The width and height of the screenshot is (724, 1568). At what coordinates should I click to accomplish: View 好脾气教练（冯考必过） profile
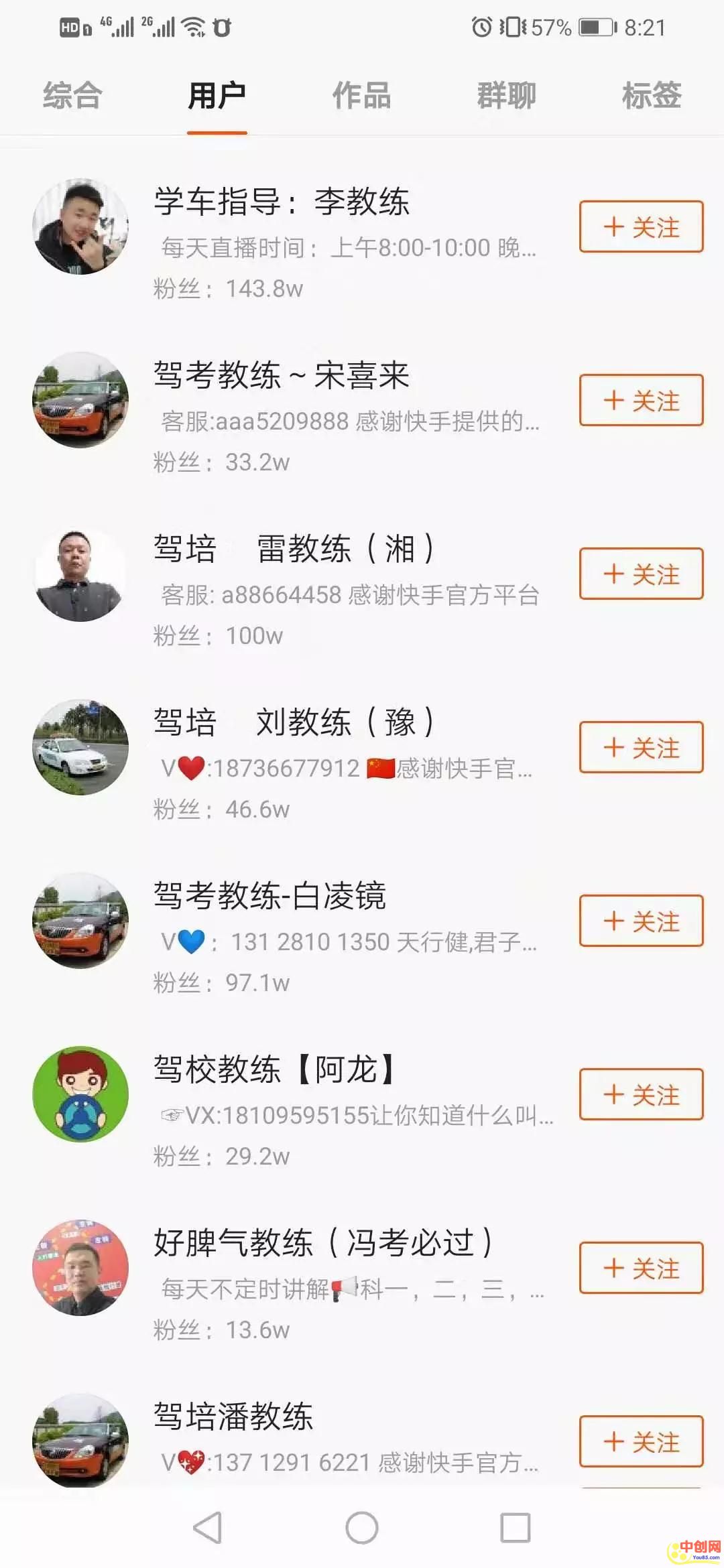pyautogui.click(x=323, y=1243)
